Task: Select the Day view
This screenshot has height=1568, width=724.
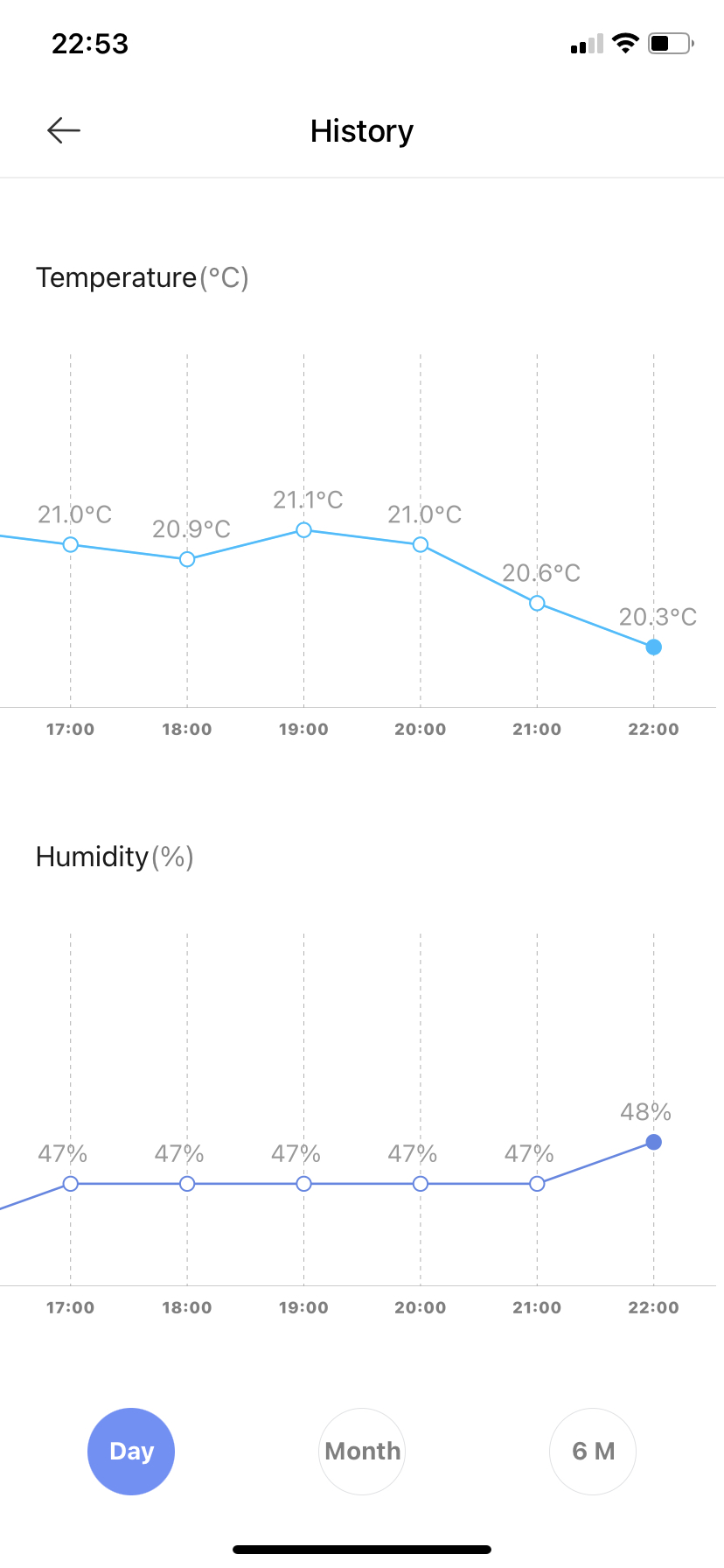Action: [131, 1451]
